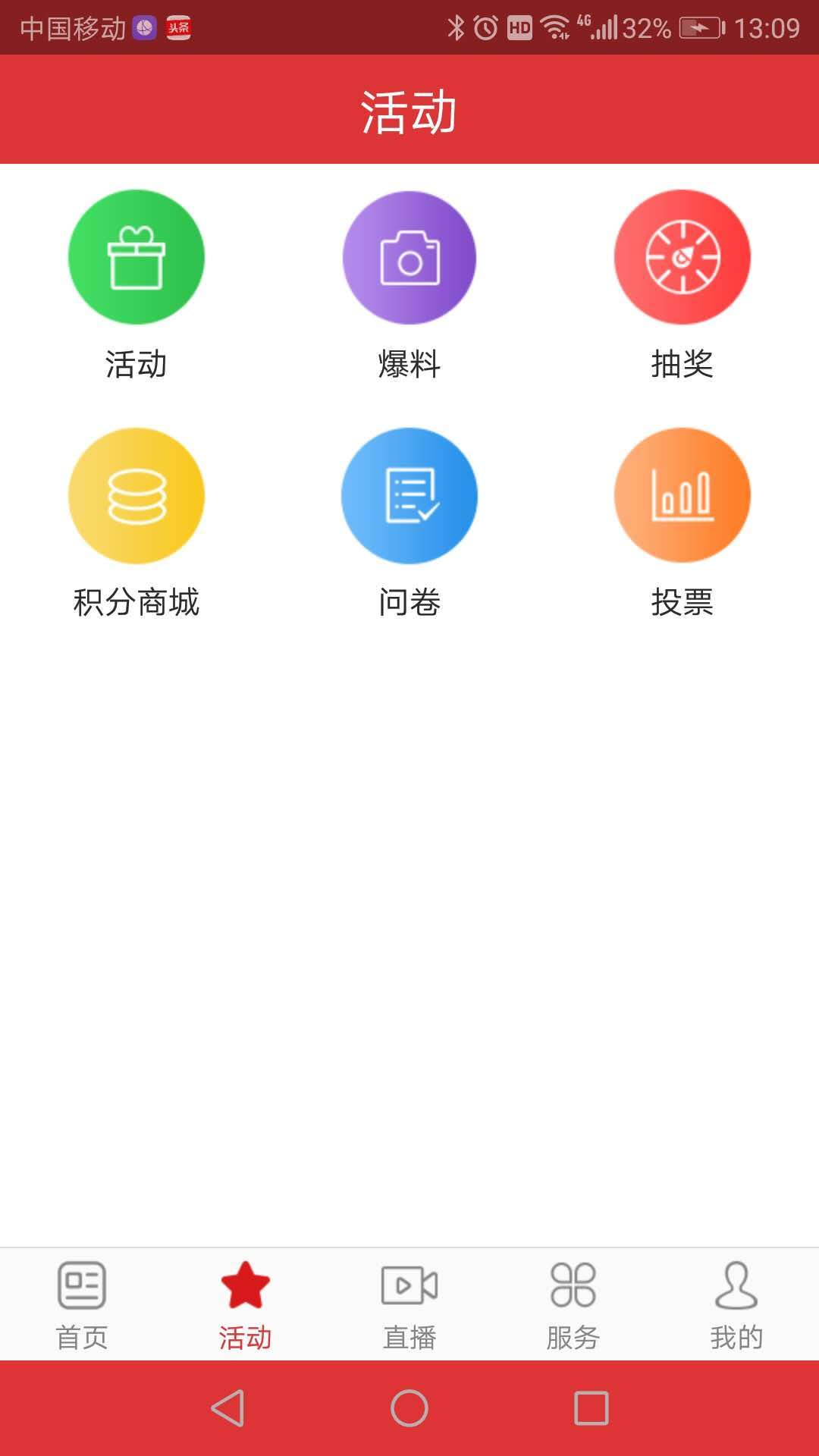Tap the 首页 newspaper icon
Image resolution: width=819 pixels, height=1456 pixels.
click(x=82, y=1282)
